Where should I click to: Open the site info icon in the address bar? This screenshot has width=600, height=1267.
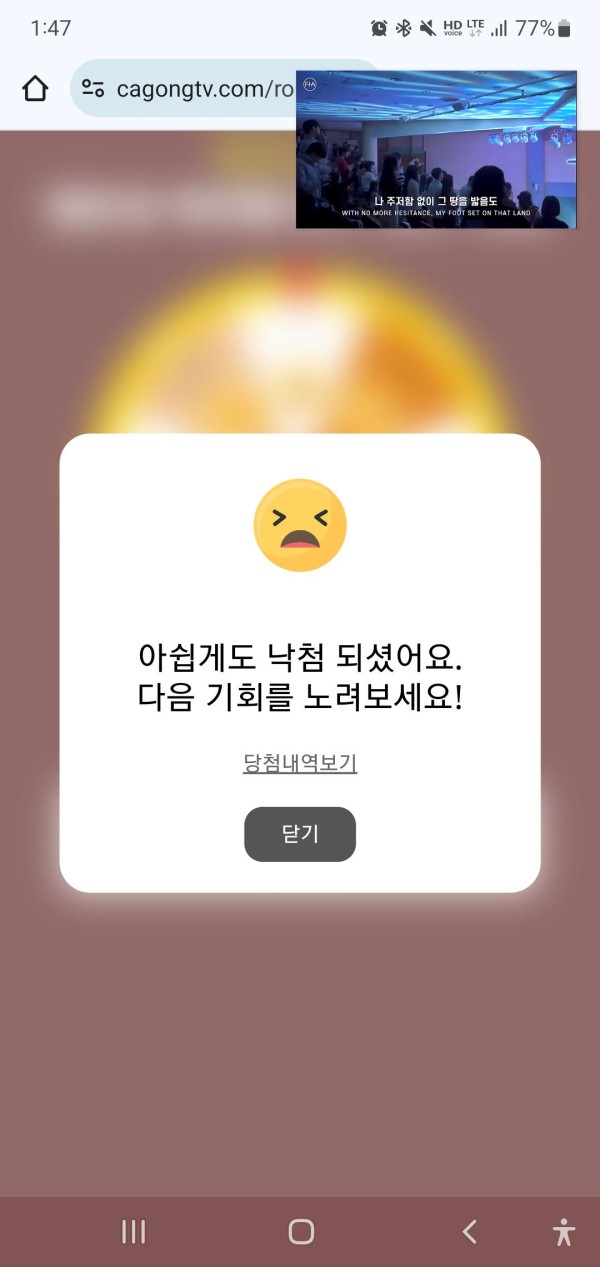pyautogui.click(x=93, y=88)
